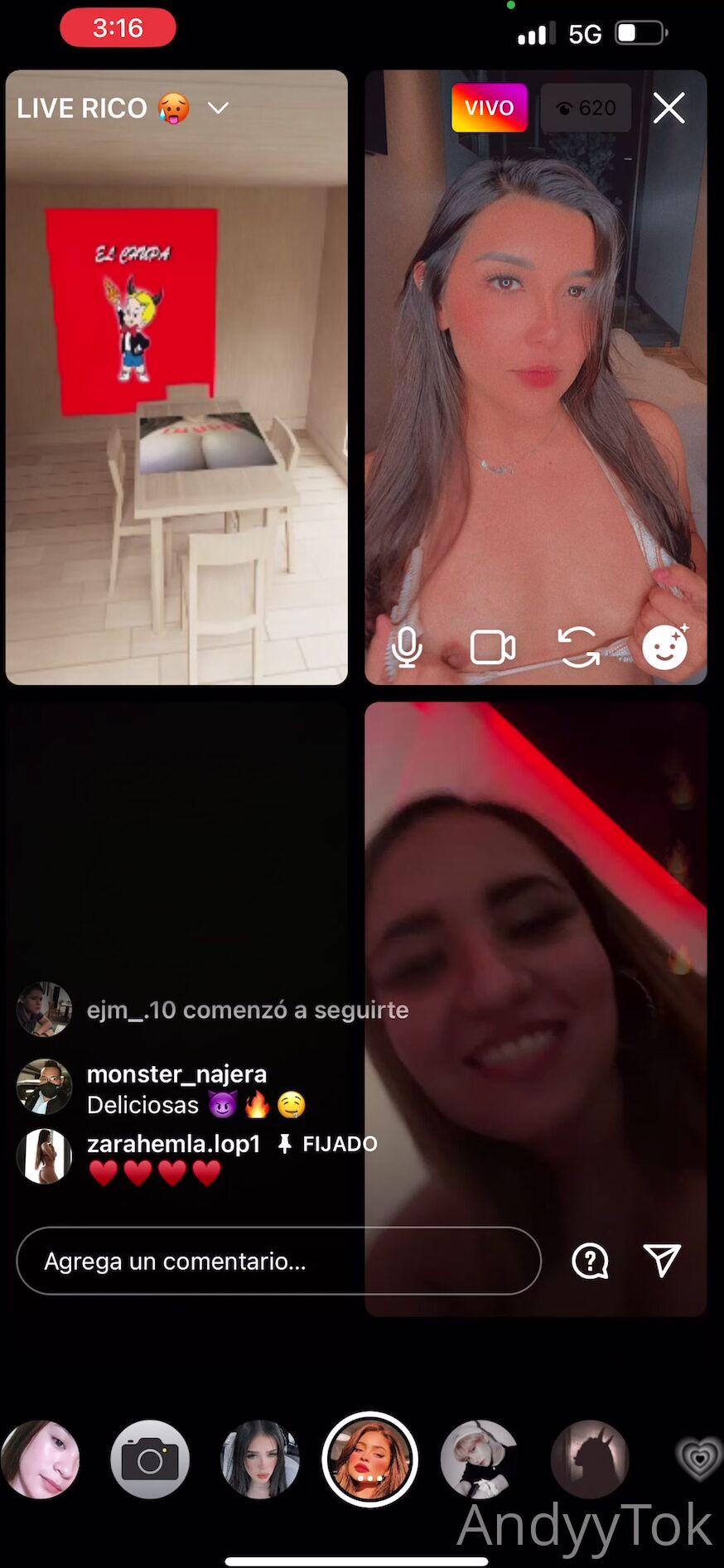Select the camera icon in effects tray
The height and width of the screenshot is (1568, 724).
click(x=150, y=1460)
